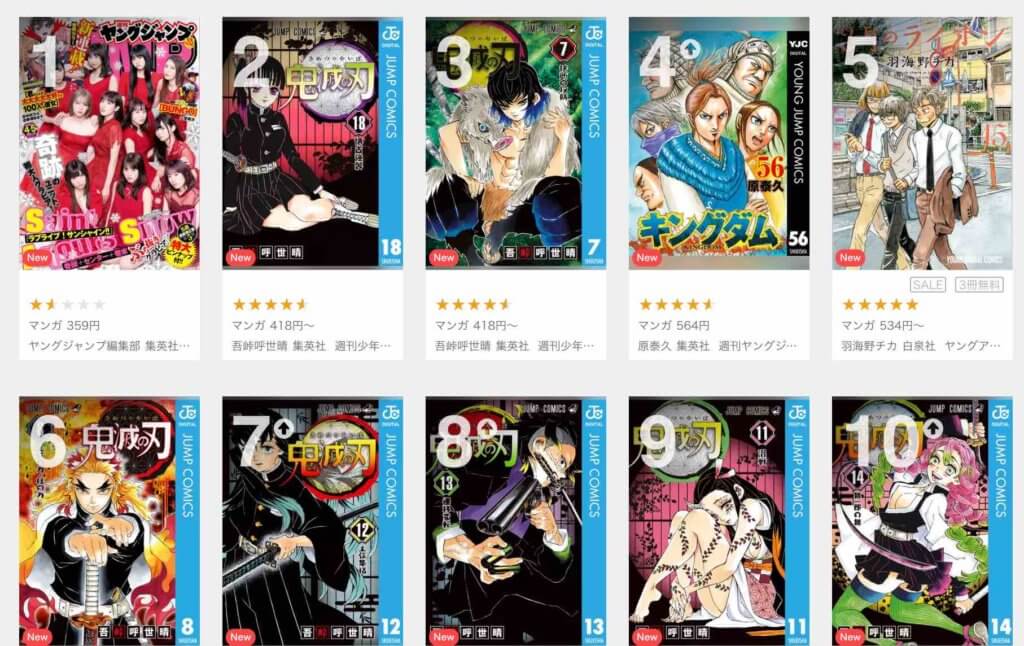Open rank 2 Kimetsu no Yaiba volume 18
This screenshot has height=646, width=1024.
coord(312,143)
